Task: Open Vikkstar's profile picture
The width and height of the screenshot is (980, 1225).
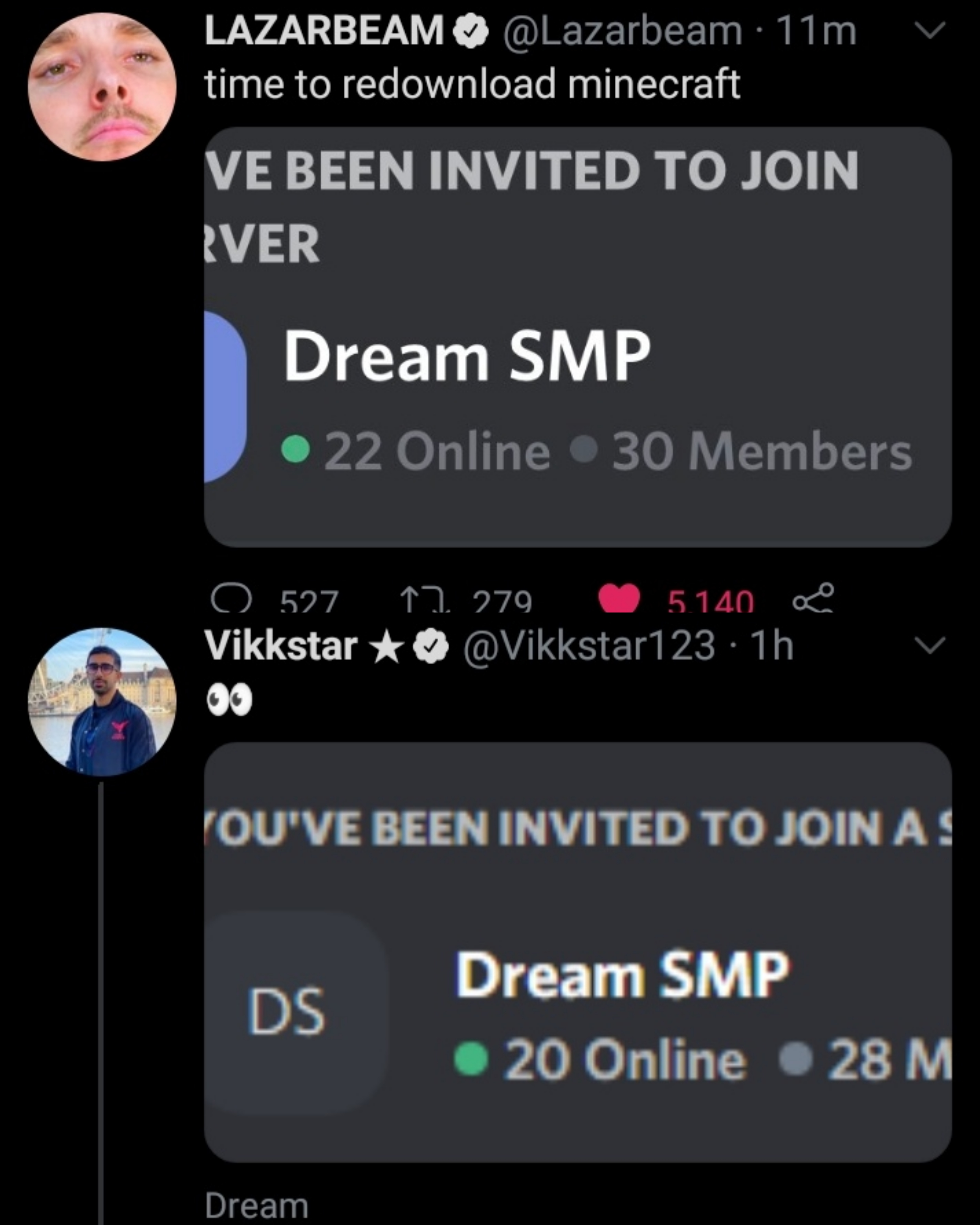Action: tap(102, 702)
